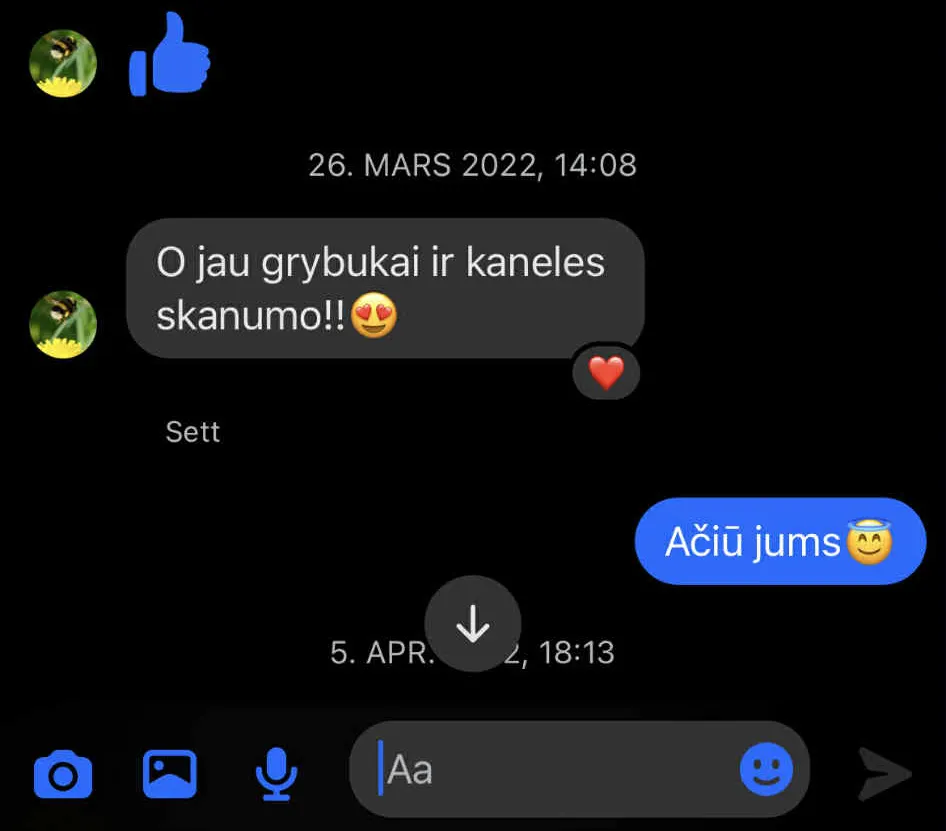Open the photo gallery picker

[170, 773]
